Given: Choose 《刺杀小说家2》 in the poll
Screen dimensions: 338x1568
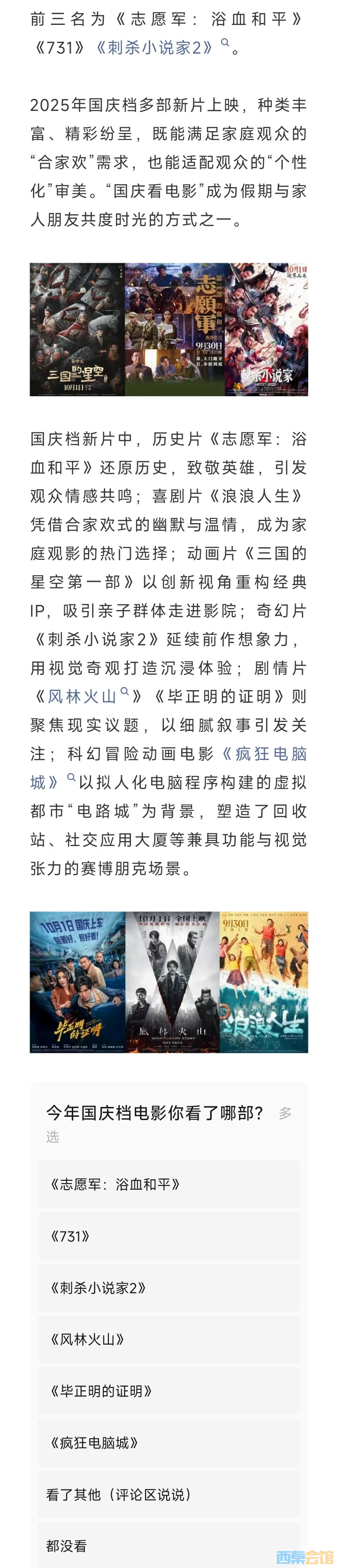Looking at the screenshot, I should [169, 1287].
